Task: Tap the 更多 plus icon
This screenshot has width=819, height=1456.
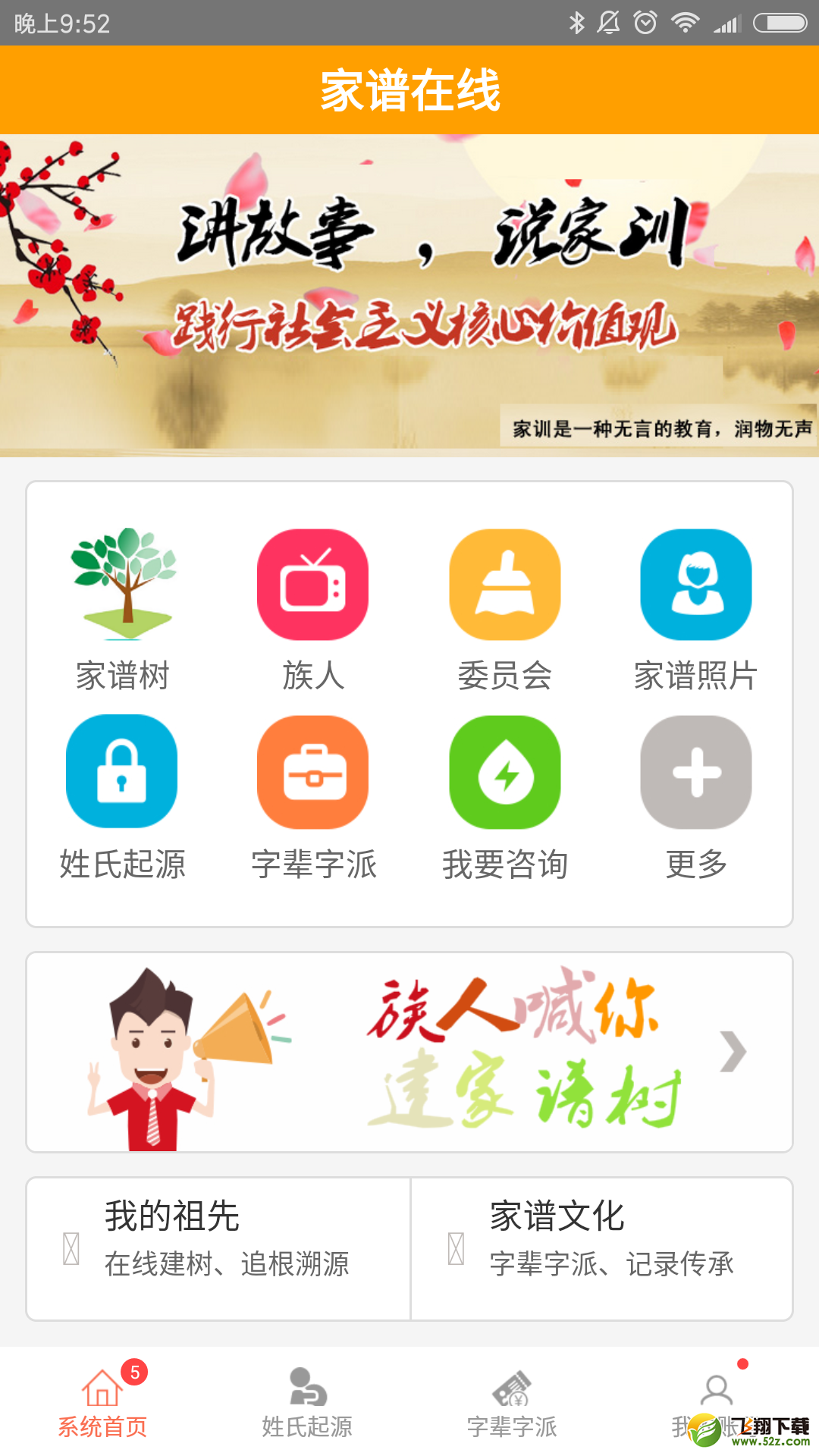Action: 696,773
